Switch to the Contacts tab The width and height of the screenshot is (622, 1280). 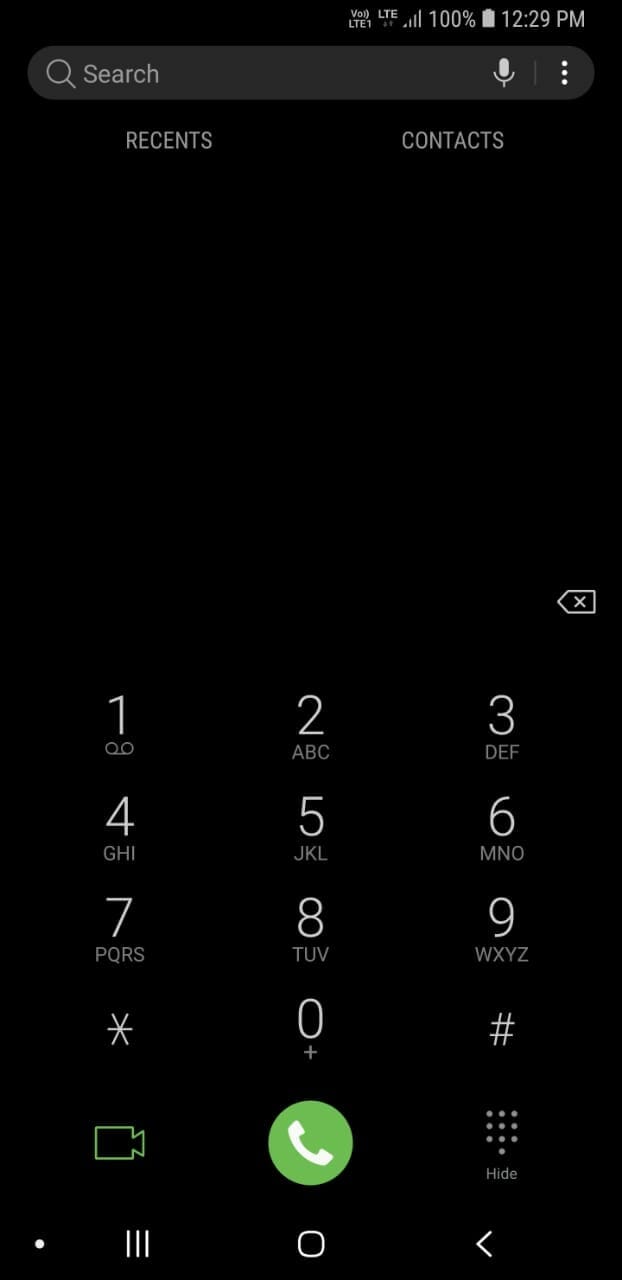452,141
